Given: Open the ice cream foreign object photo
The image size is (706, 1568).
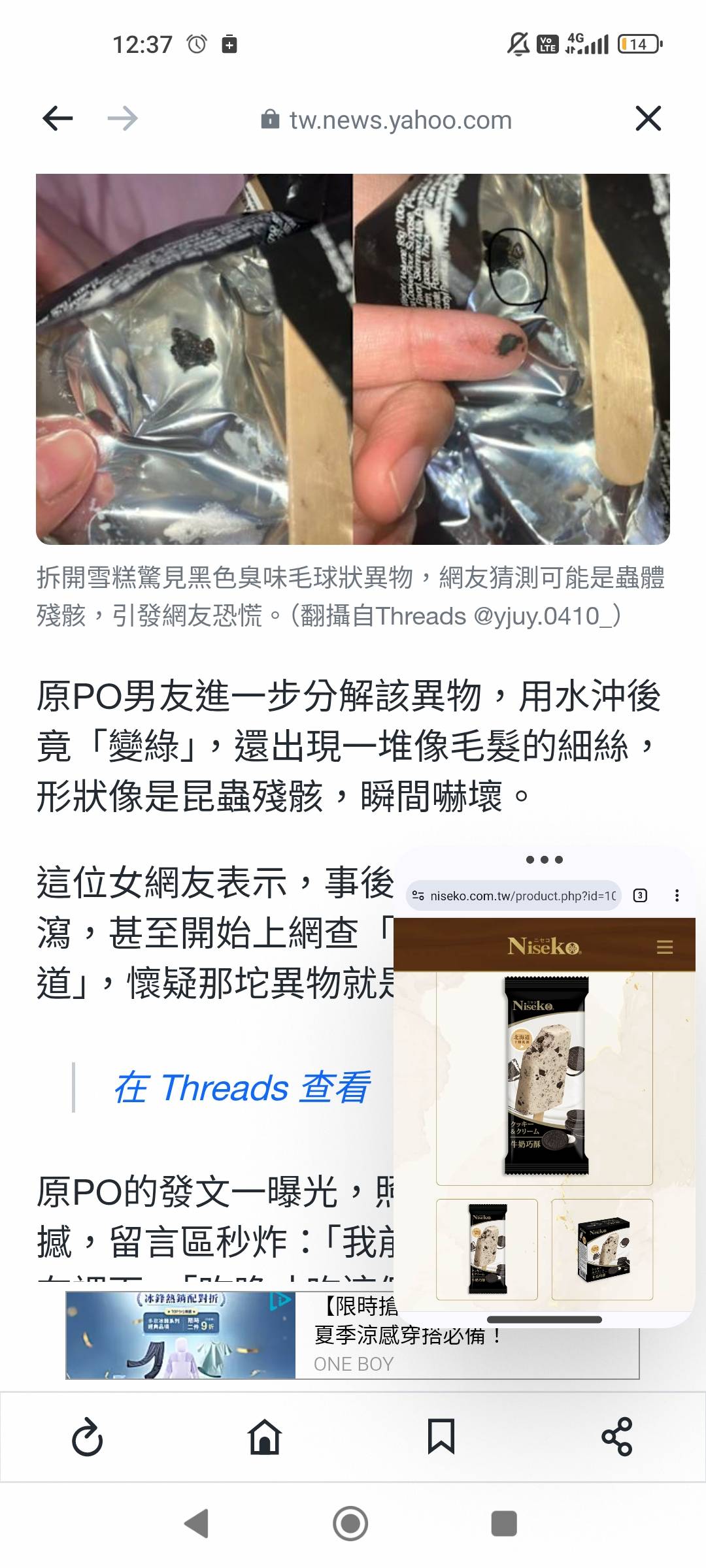Looking at the screenshot, I should point(353,359).
